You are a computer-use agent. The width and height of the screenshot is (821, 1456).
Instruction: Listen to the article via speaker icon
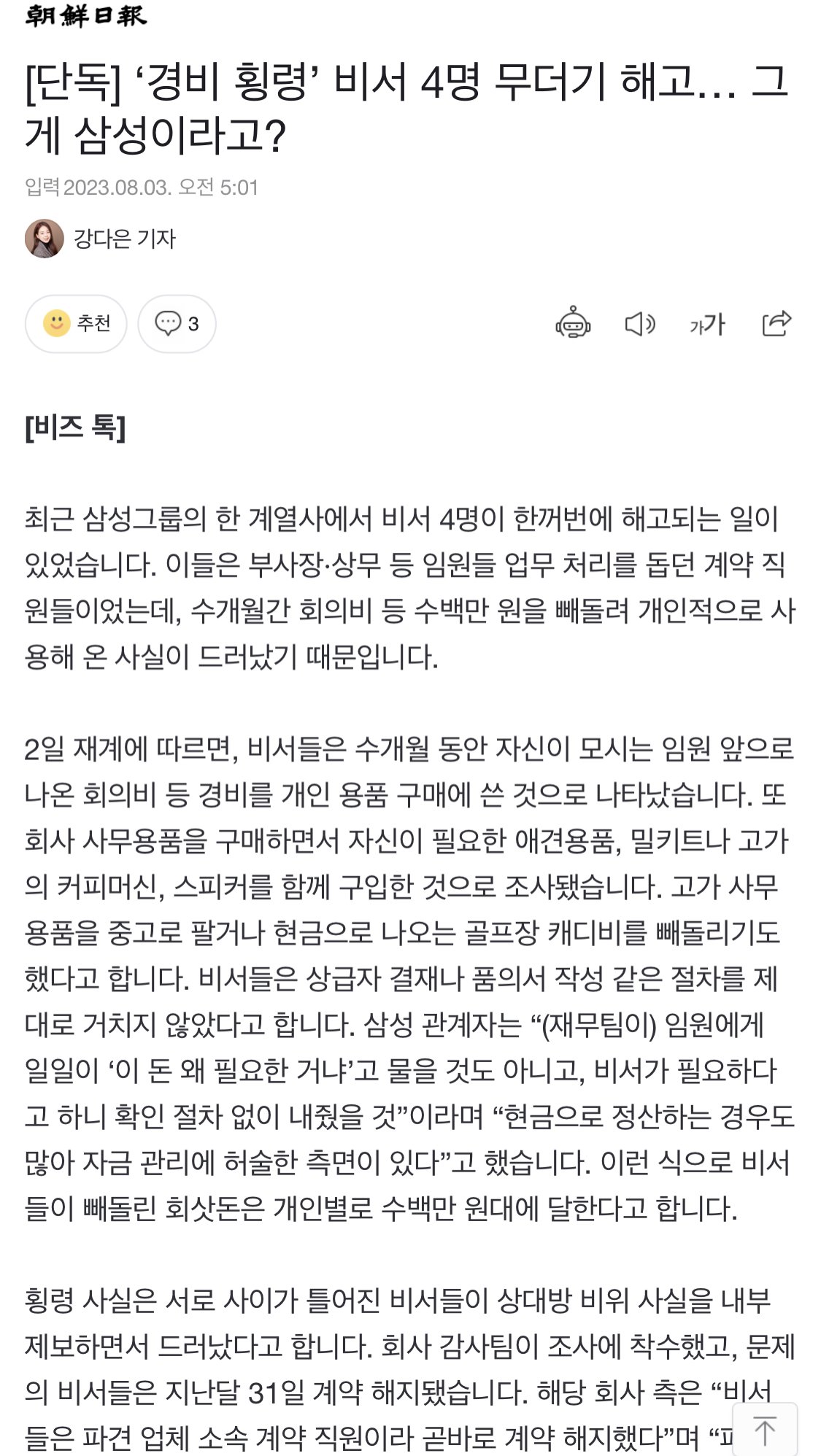coord(640,323)
